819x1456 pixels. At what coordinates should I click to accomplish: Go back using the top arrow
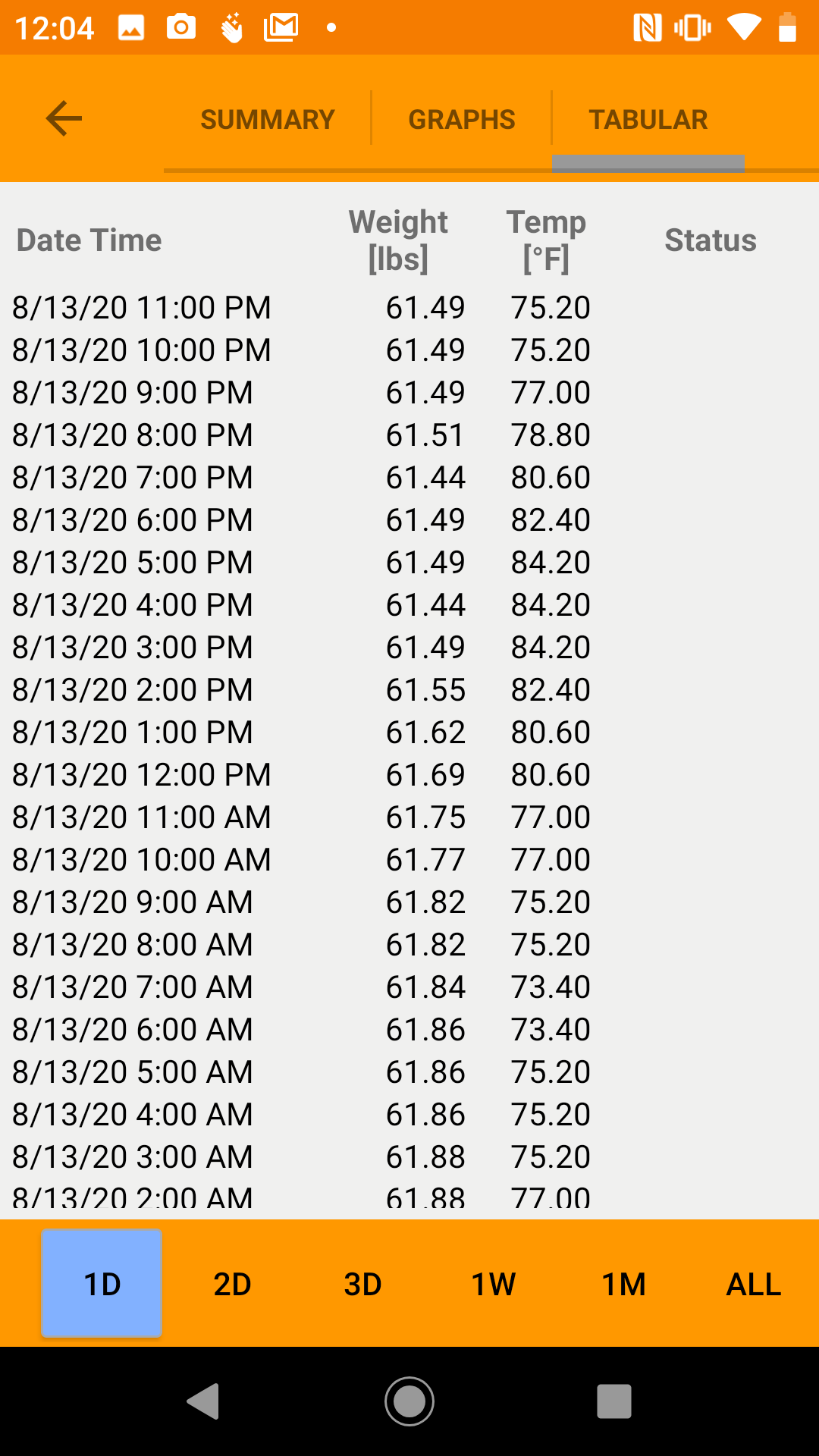coord(64,118)
